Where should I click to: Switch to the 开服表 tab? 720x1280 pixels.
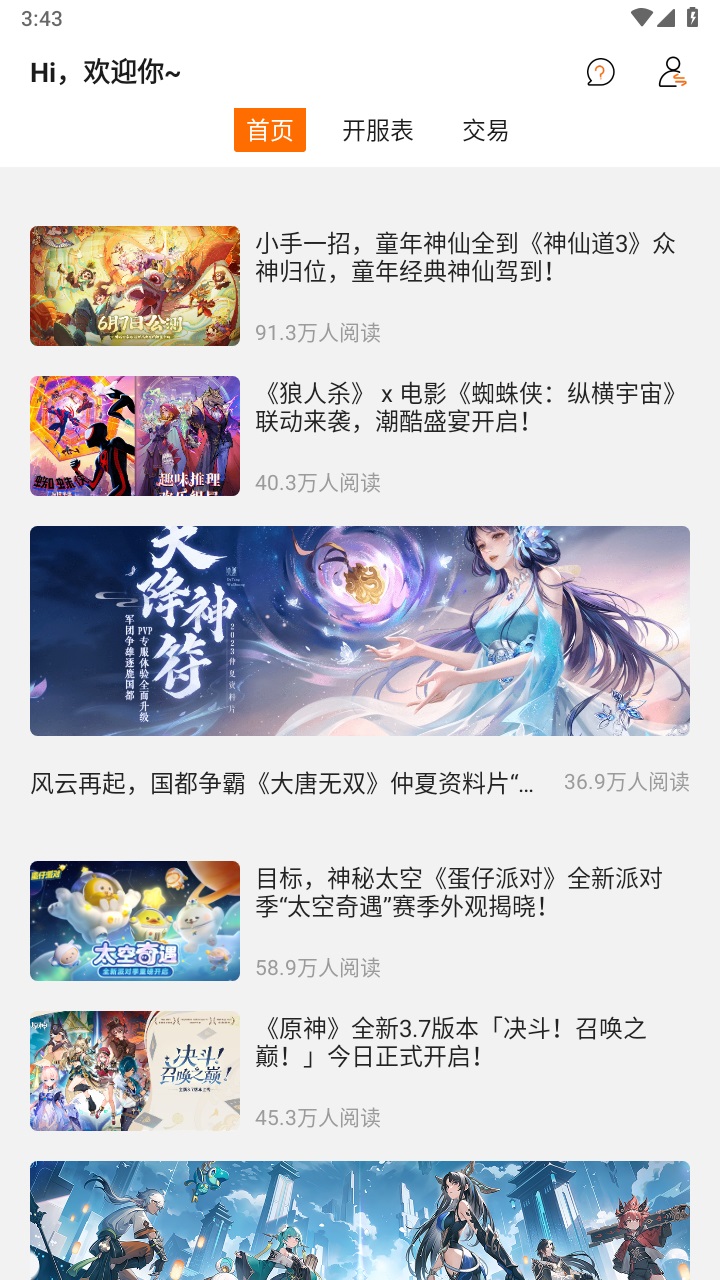tap(380, 130)
